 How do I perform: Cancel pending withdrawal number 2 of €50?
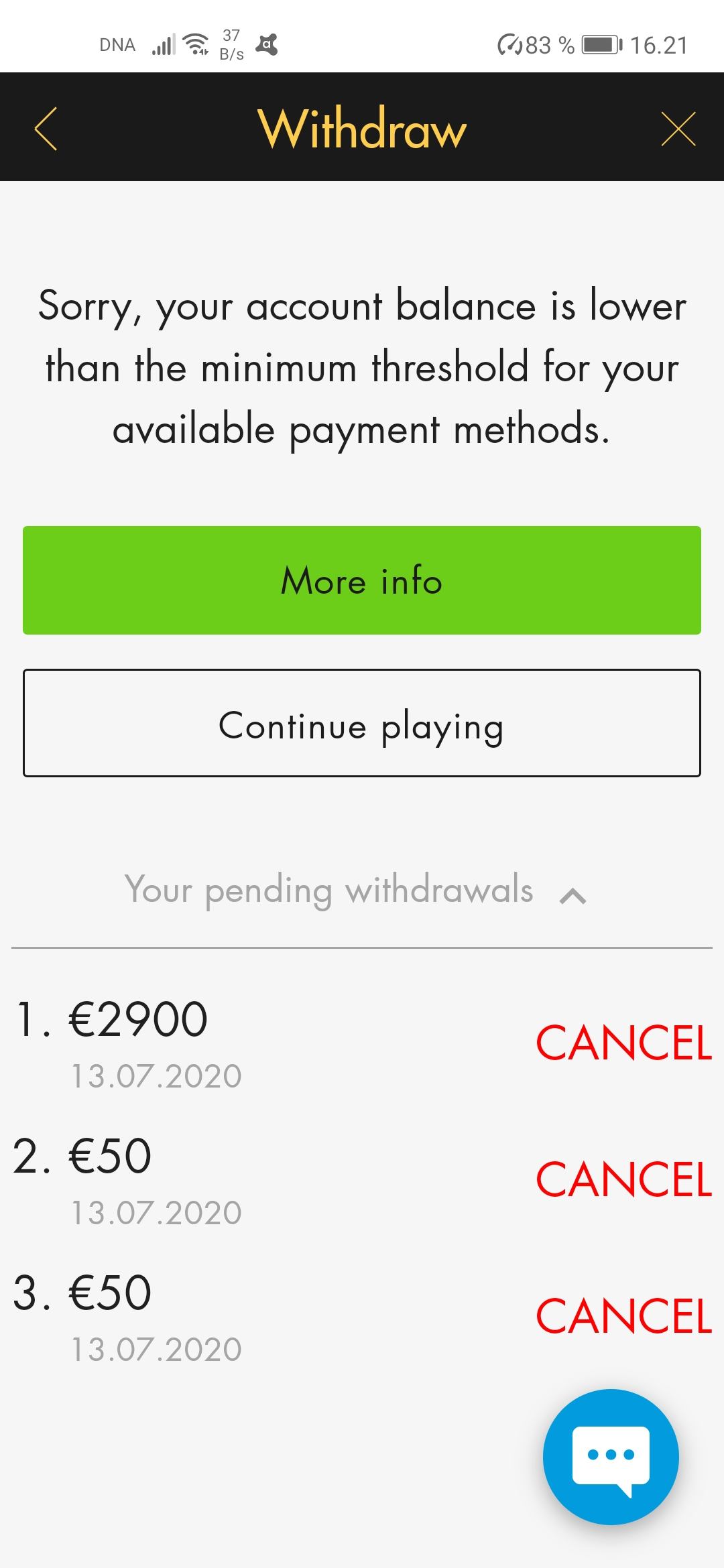click(x=623, y=1180)
